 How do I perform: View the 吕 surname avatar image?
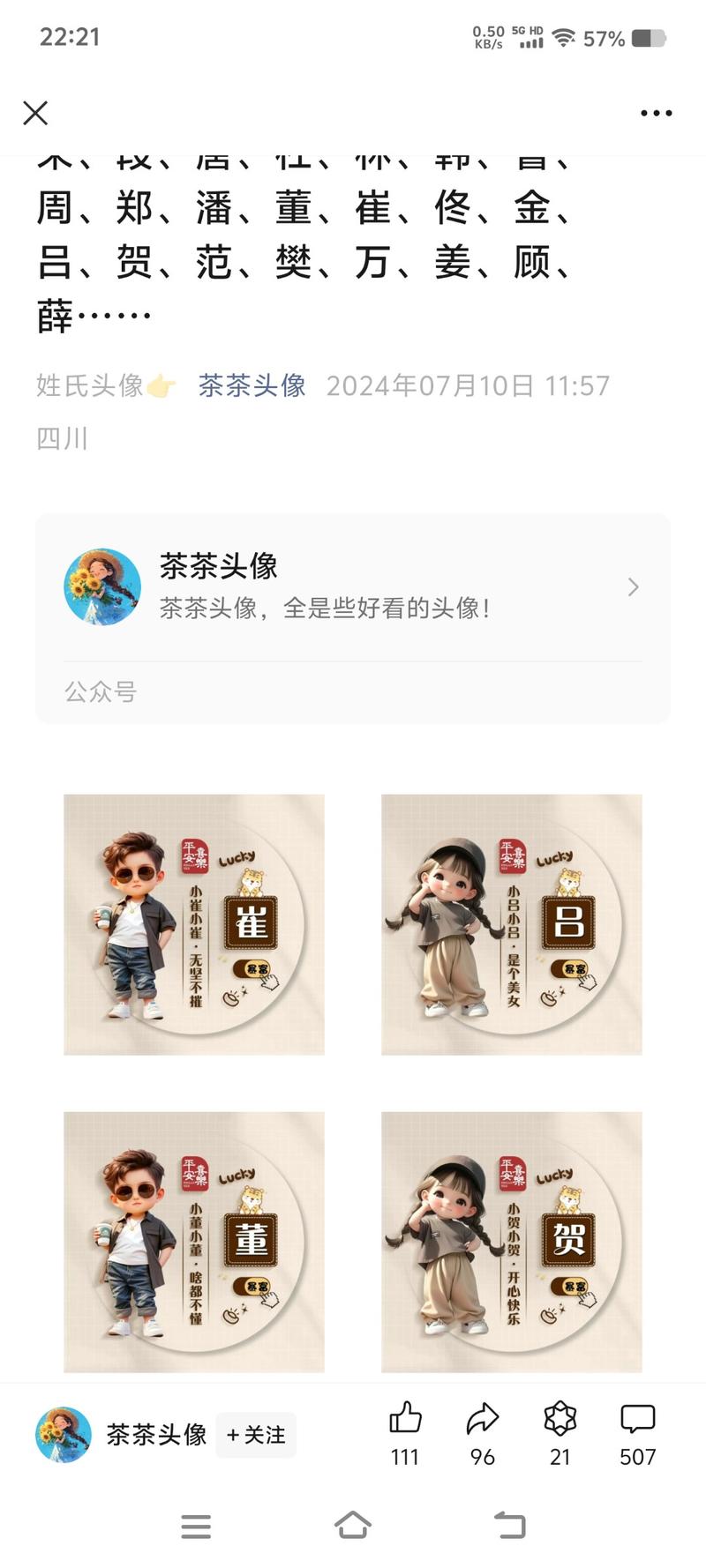tap(512, 924)
